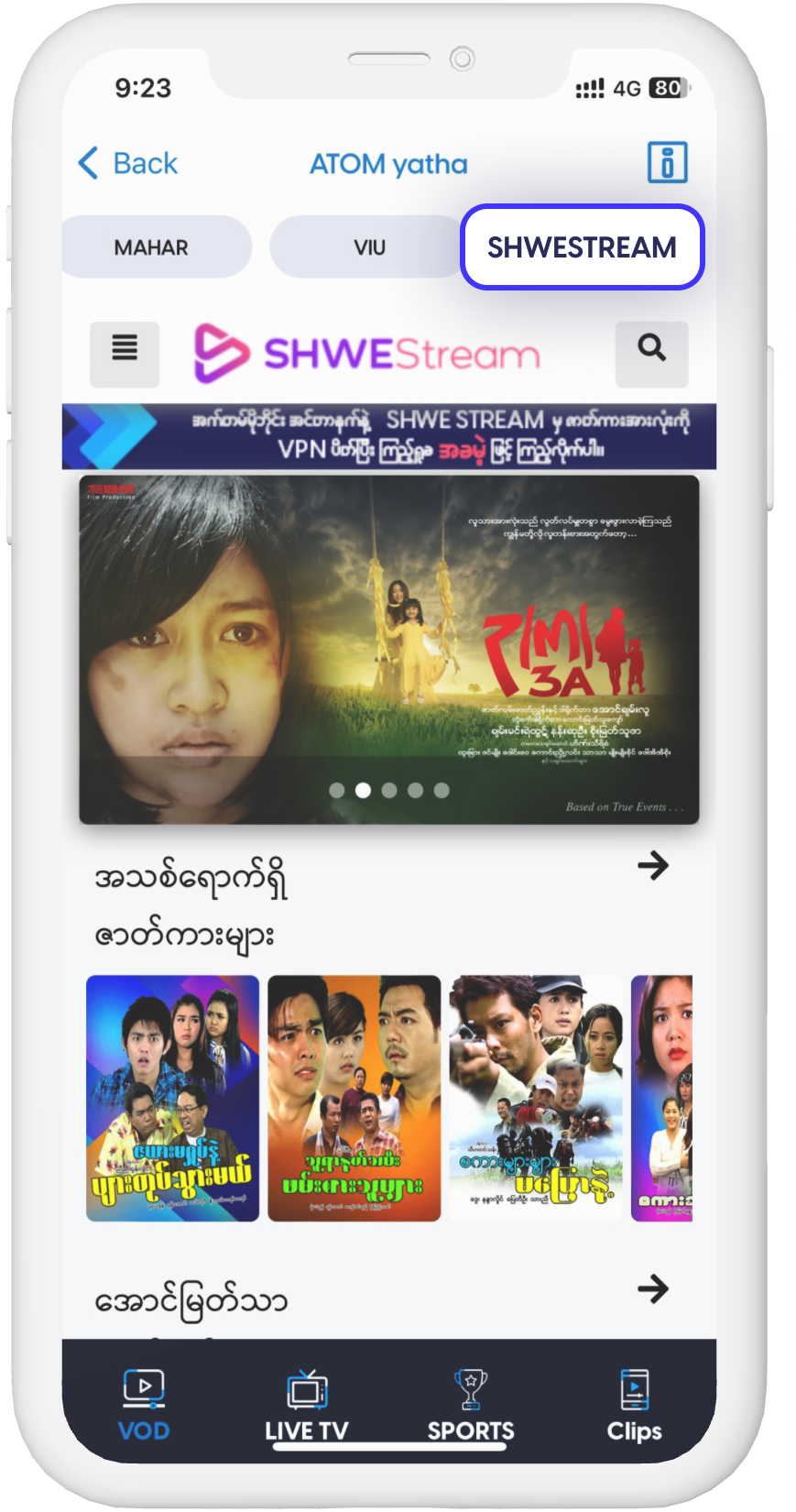Open the info icon in header
Viewport: 796px width, 1512px height.
(667, 163)
